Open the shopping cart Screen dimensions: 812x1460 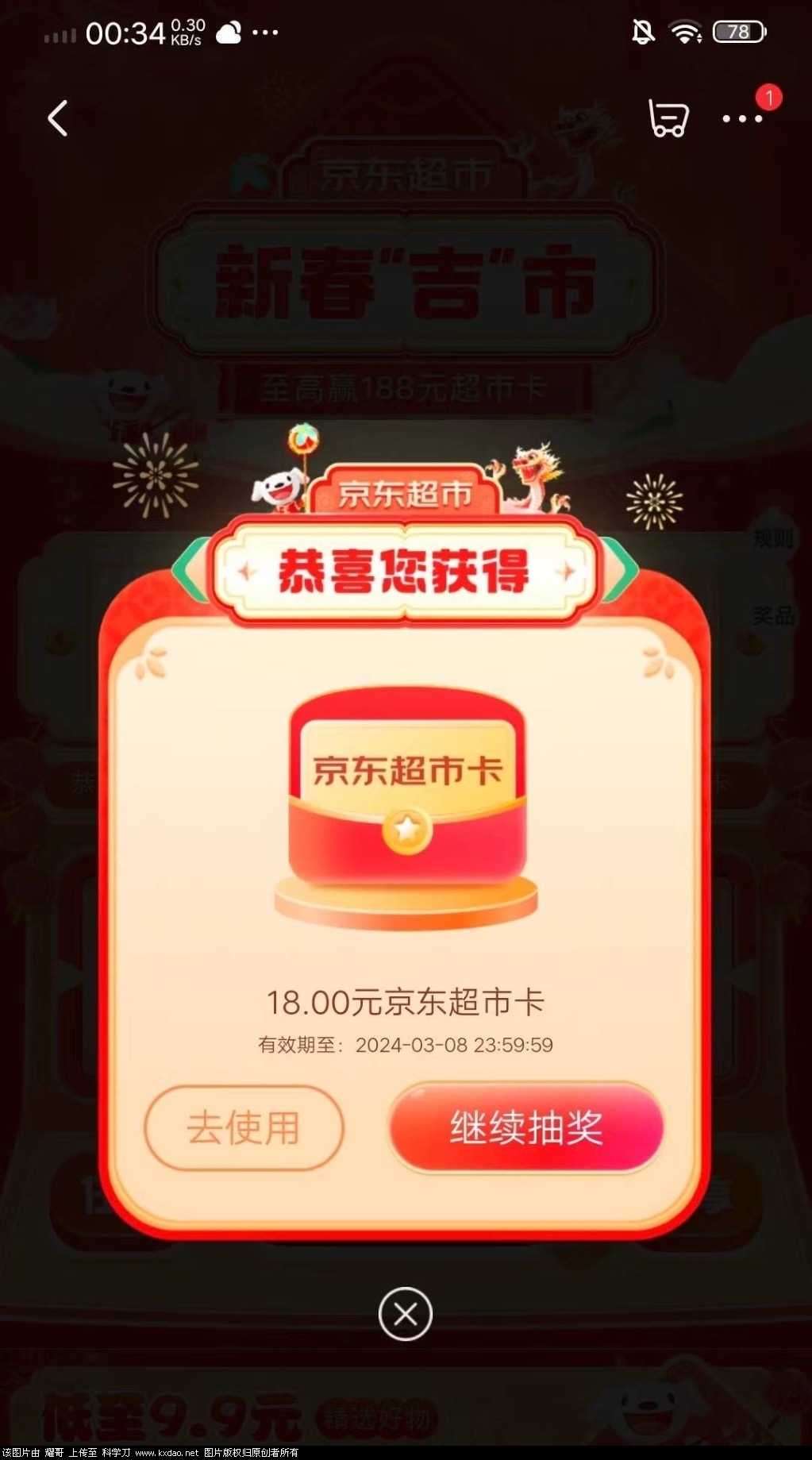[x=668, y=119]
